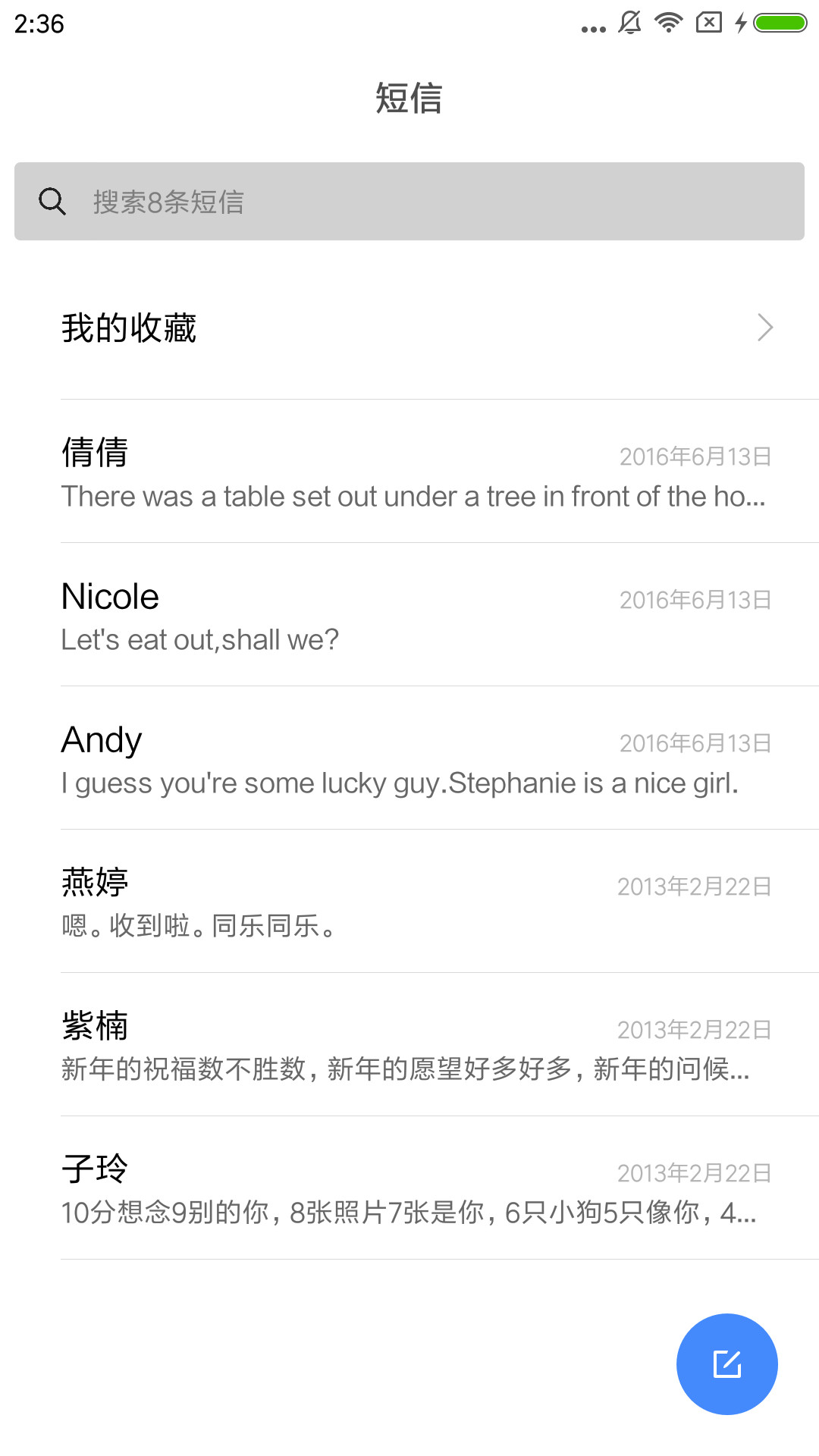Tap the search box for 8 messages
819x1456 pixels.
click(x=409, y=201)
